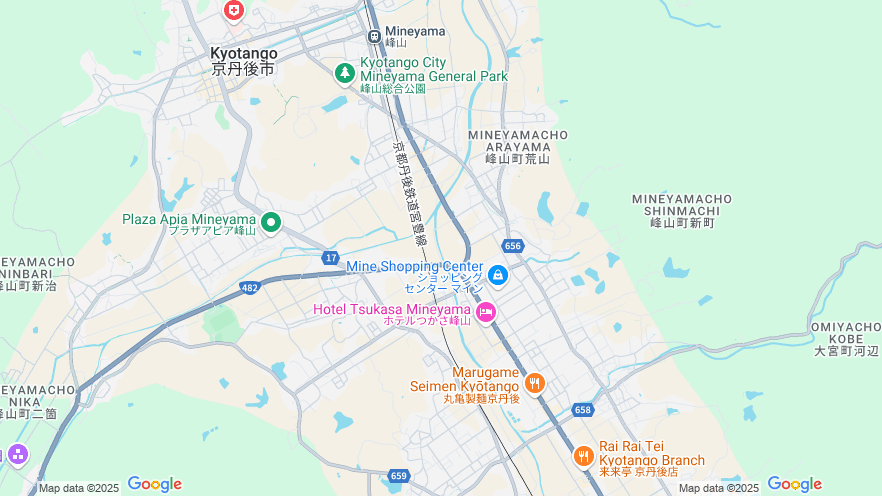View Hotel Tsukasa Mineyama details
This screenshot has height=496, width=882.
tap(486, 313)
